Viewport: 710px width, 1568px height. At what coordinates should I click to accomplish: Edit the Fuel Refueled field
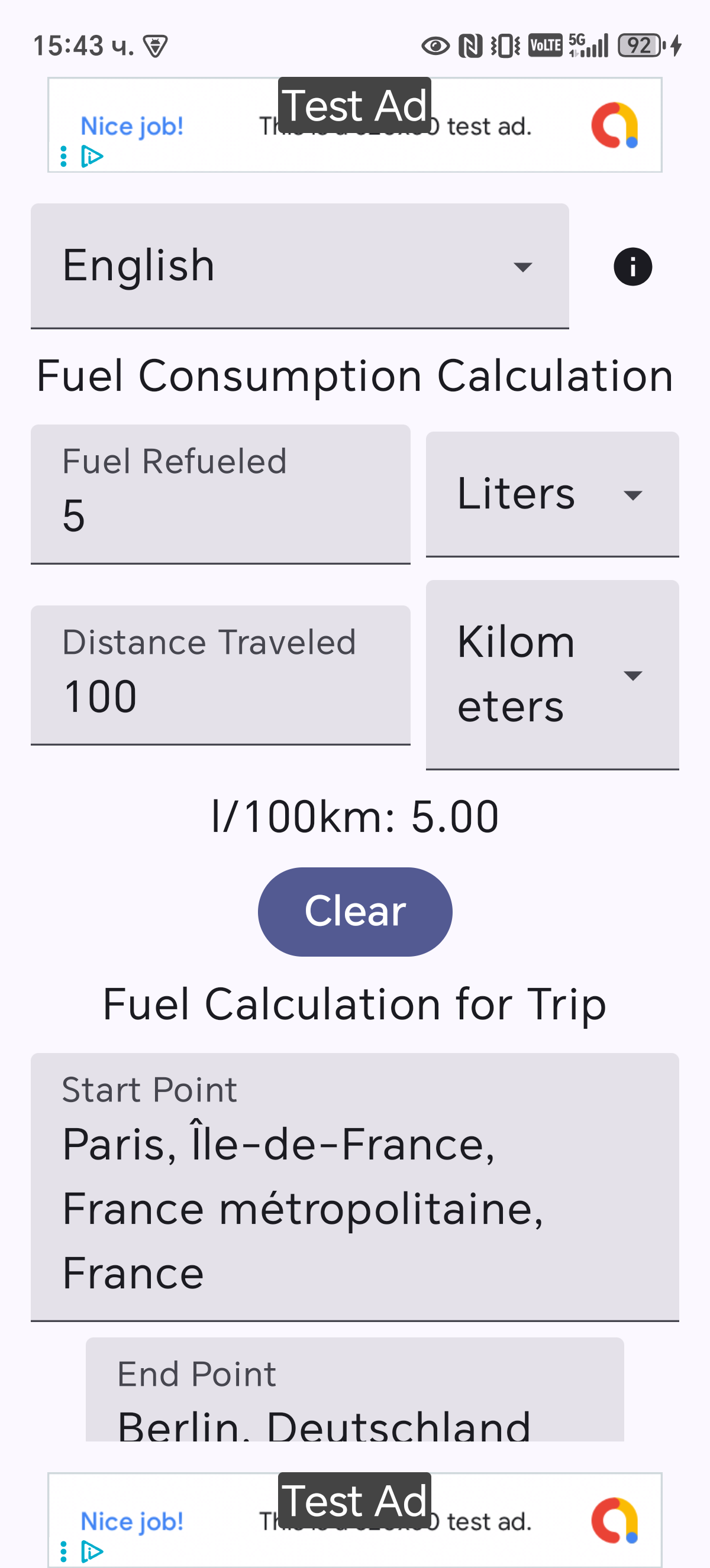pos(220,494)
